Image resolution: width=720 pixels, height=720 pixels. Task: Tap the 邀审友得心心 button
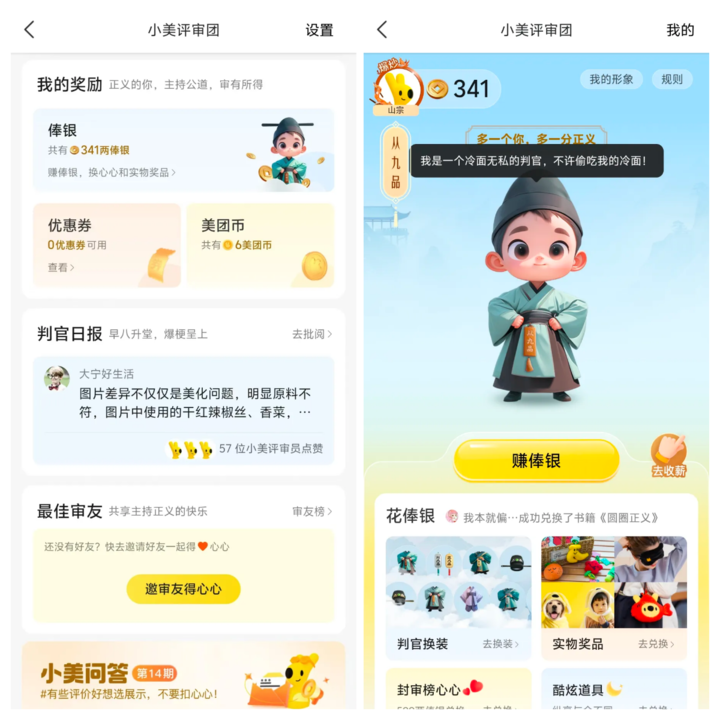tap(183, 589)
